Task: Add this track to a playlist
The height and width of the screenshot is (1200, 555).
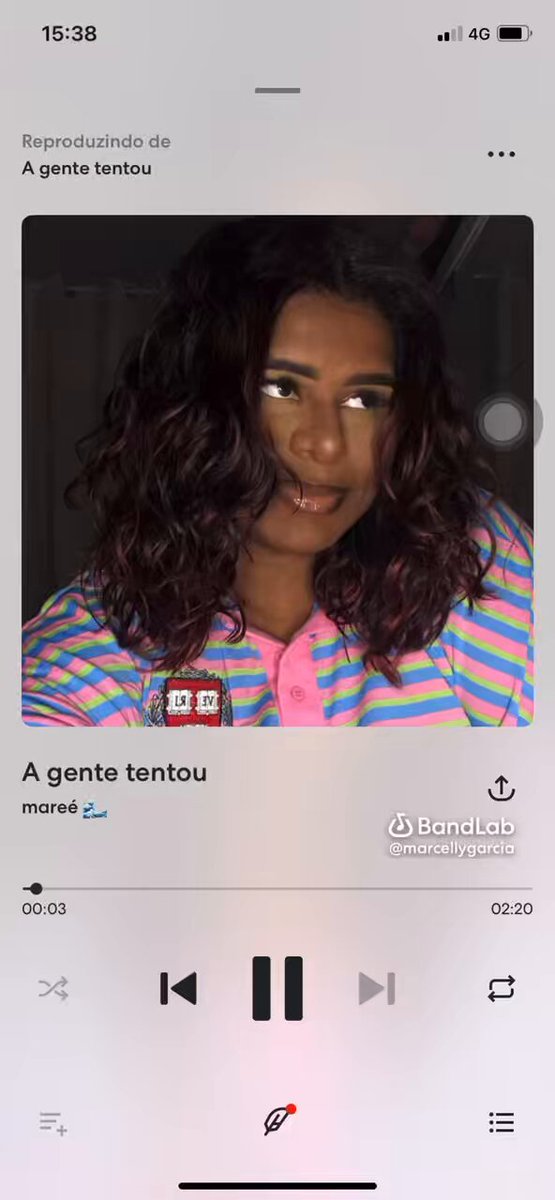Action: click(x=53, y=1123)
